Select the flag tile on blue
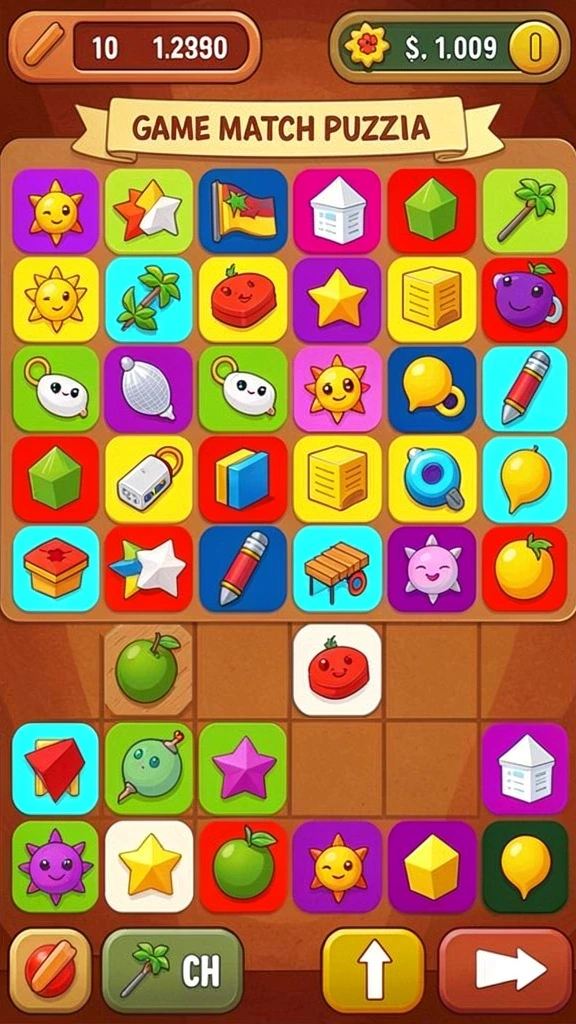 click(244, 211)
